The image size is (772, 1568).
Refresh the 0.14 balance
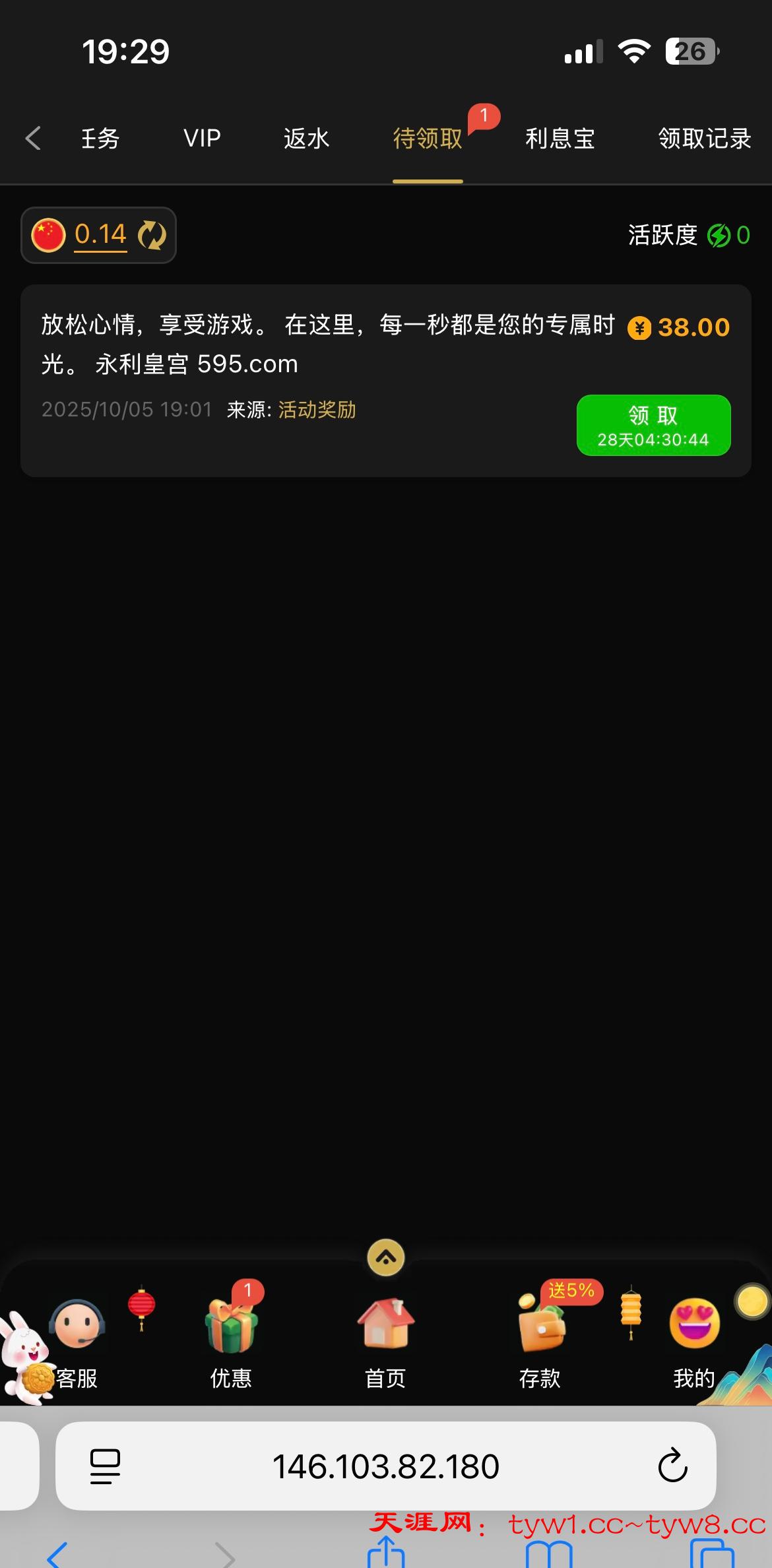[152, 235]
